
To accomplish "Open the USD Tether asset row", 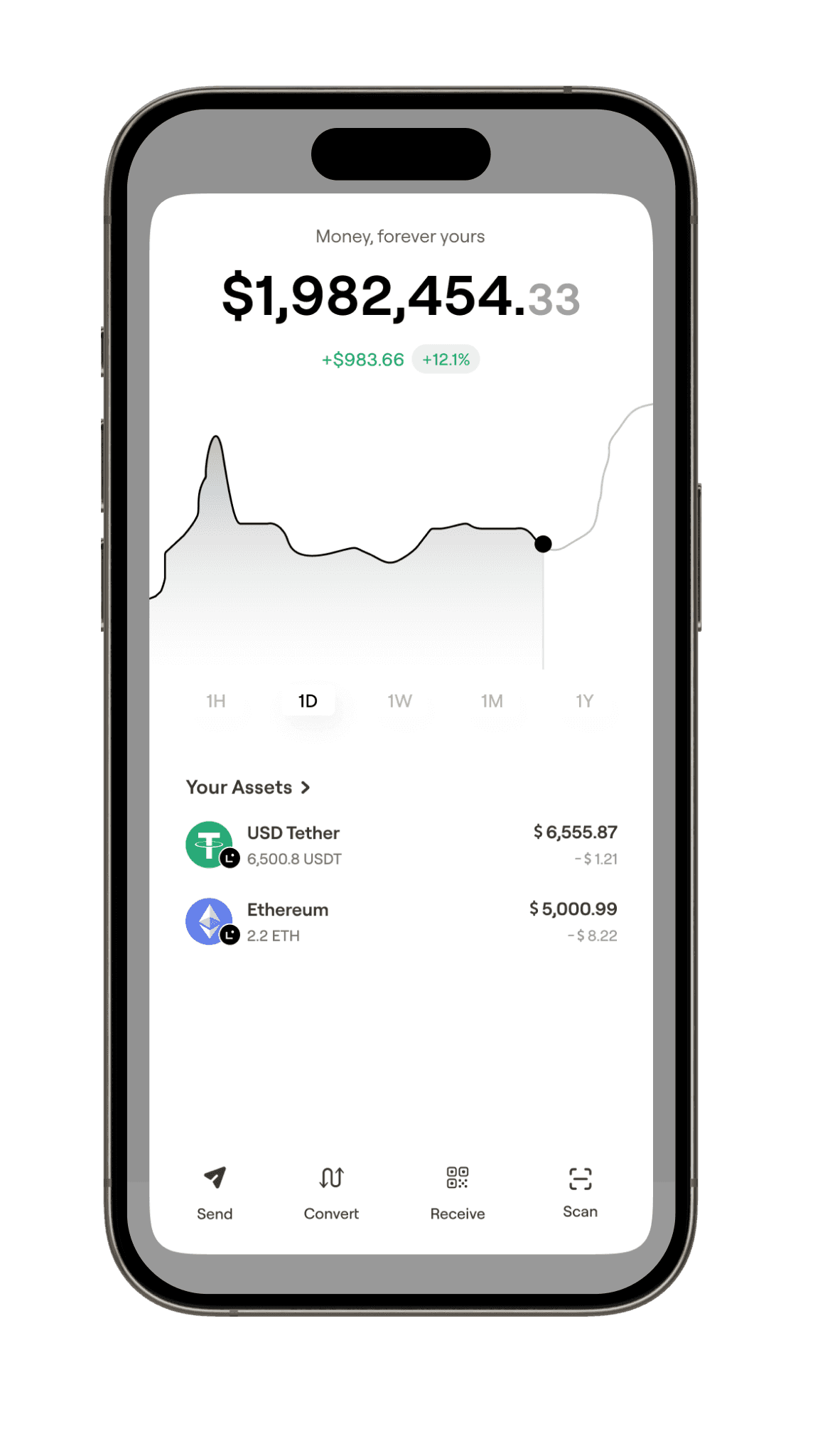I will coord(401,845).
